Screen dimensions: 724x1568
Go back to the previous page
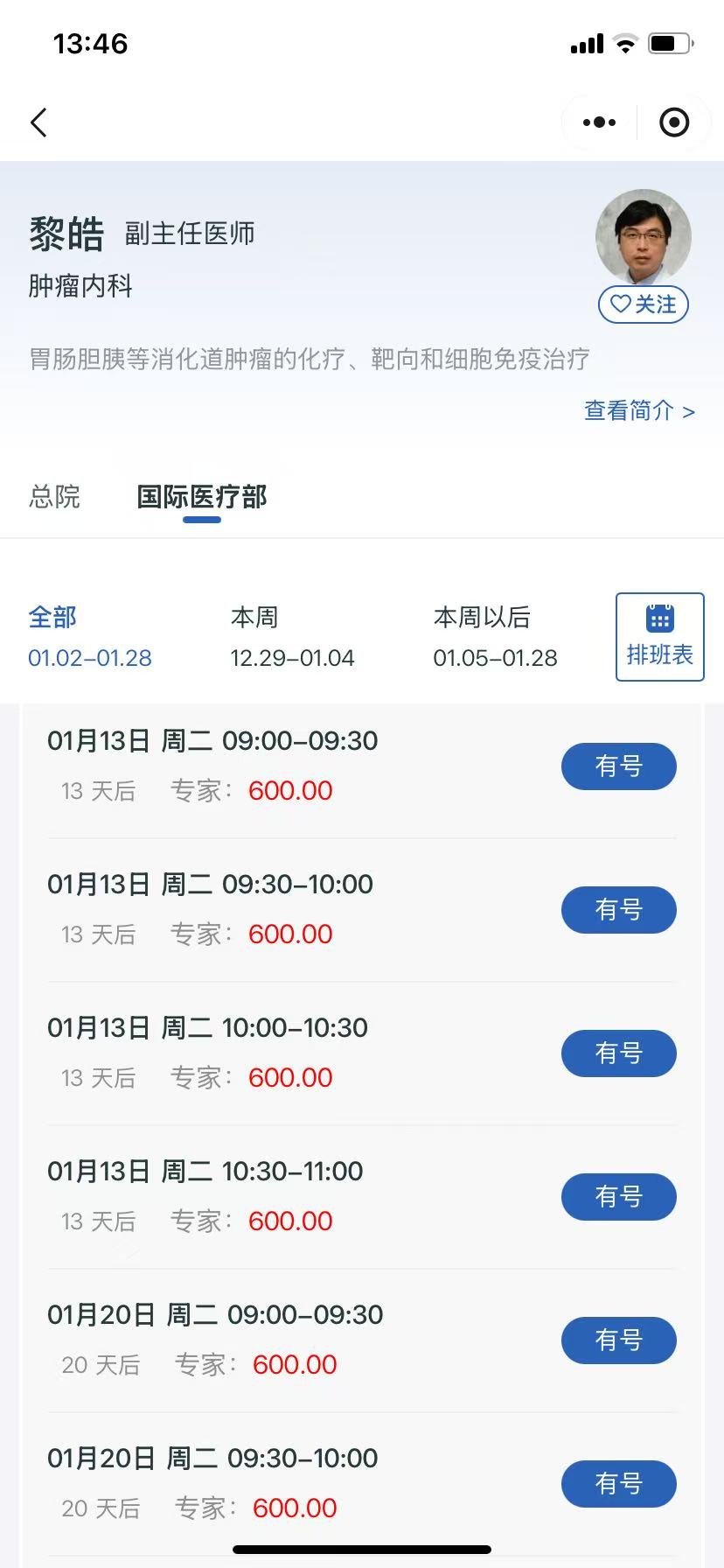click(39, 122)
